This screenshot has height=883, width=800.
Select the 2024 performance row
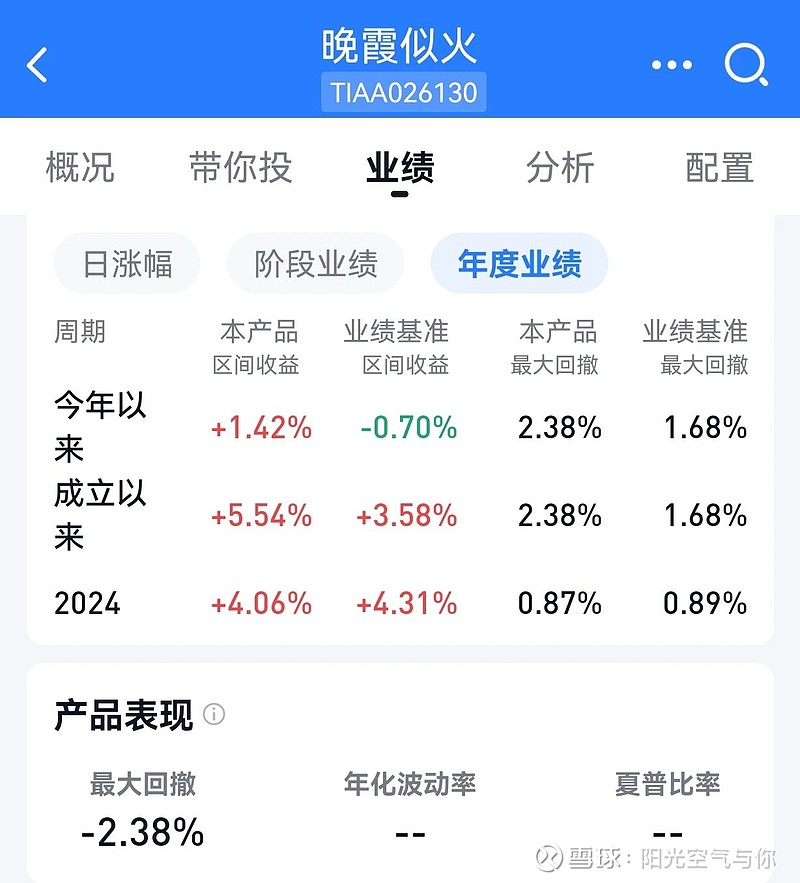[x=86, y=604]
